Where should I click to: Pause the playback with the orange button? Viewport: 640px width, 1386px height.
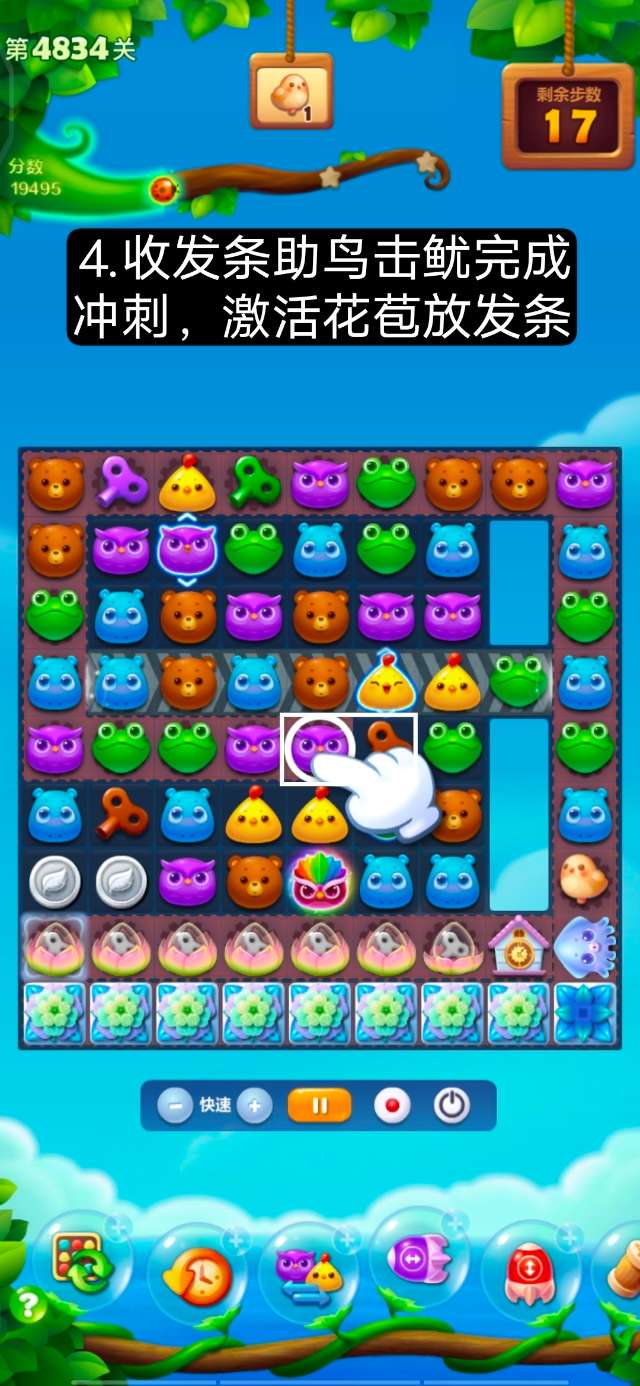(320, 1106)
